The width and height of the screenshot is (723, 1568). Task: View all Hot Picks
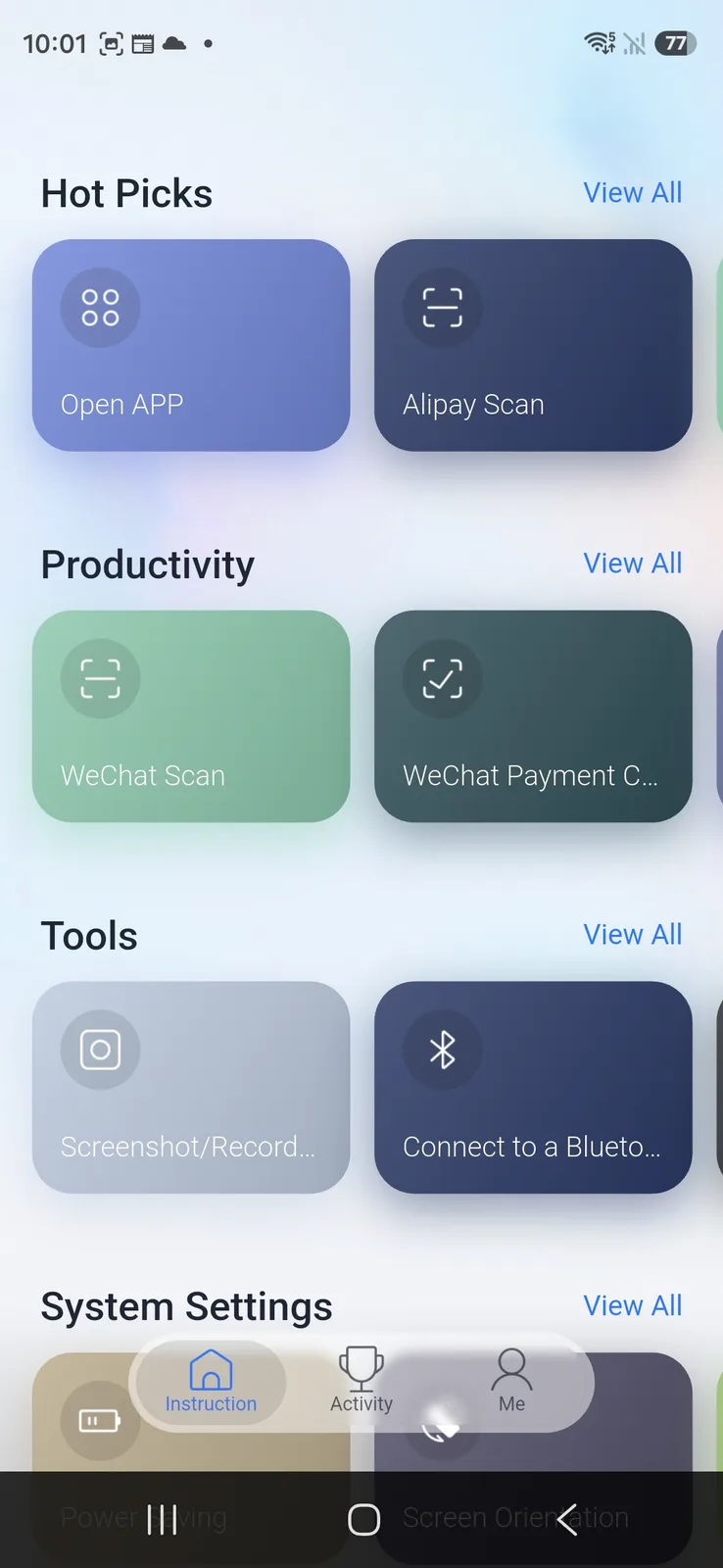pyautogui.click(x=632, y=193)
